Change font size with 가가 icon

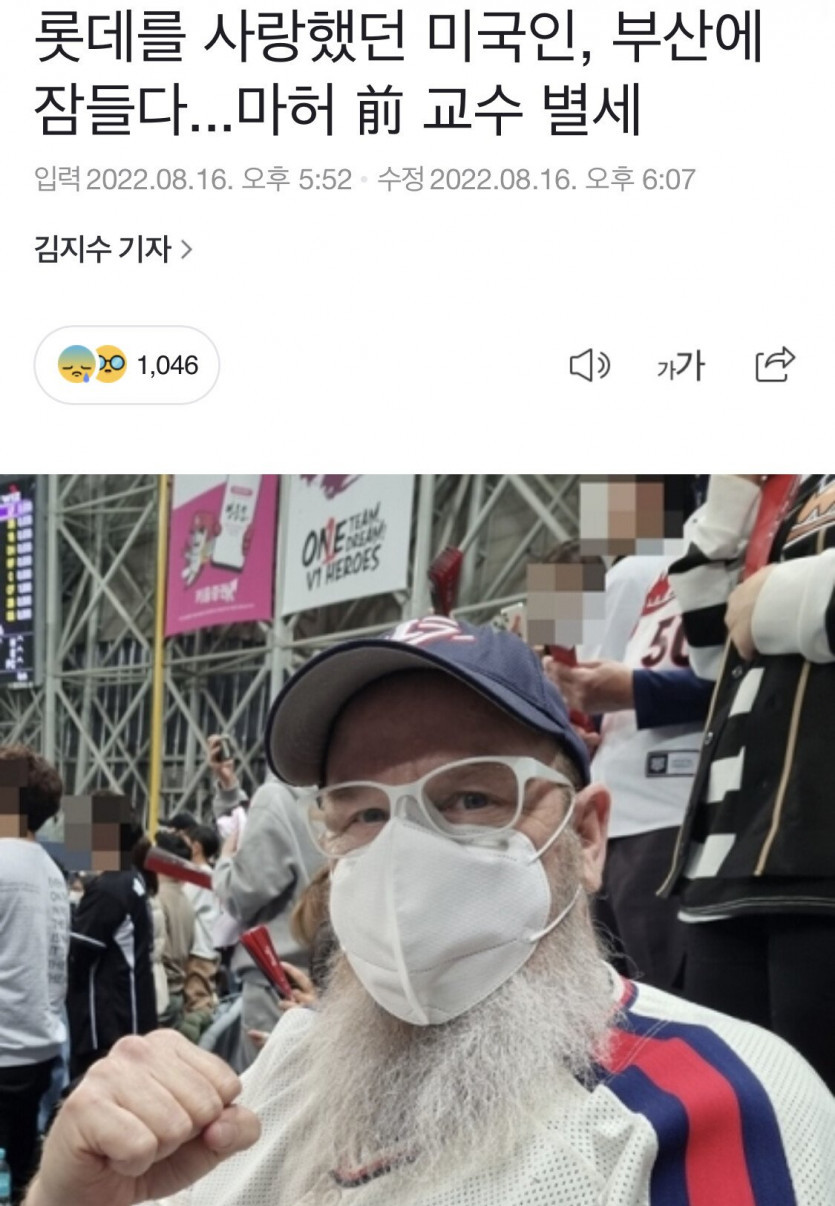tap(680, 367)
